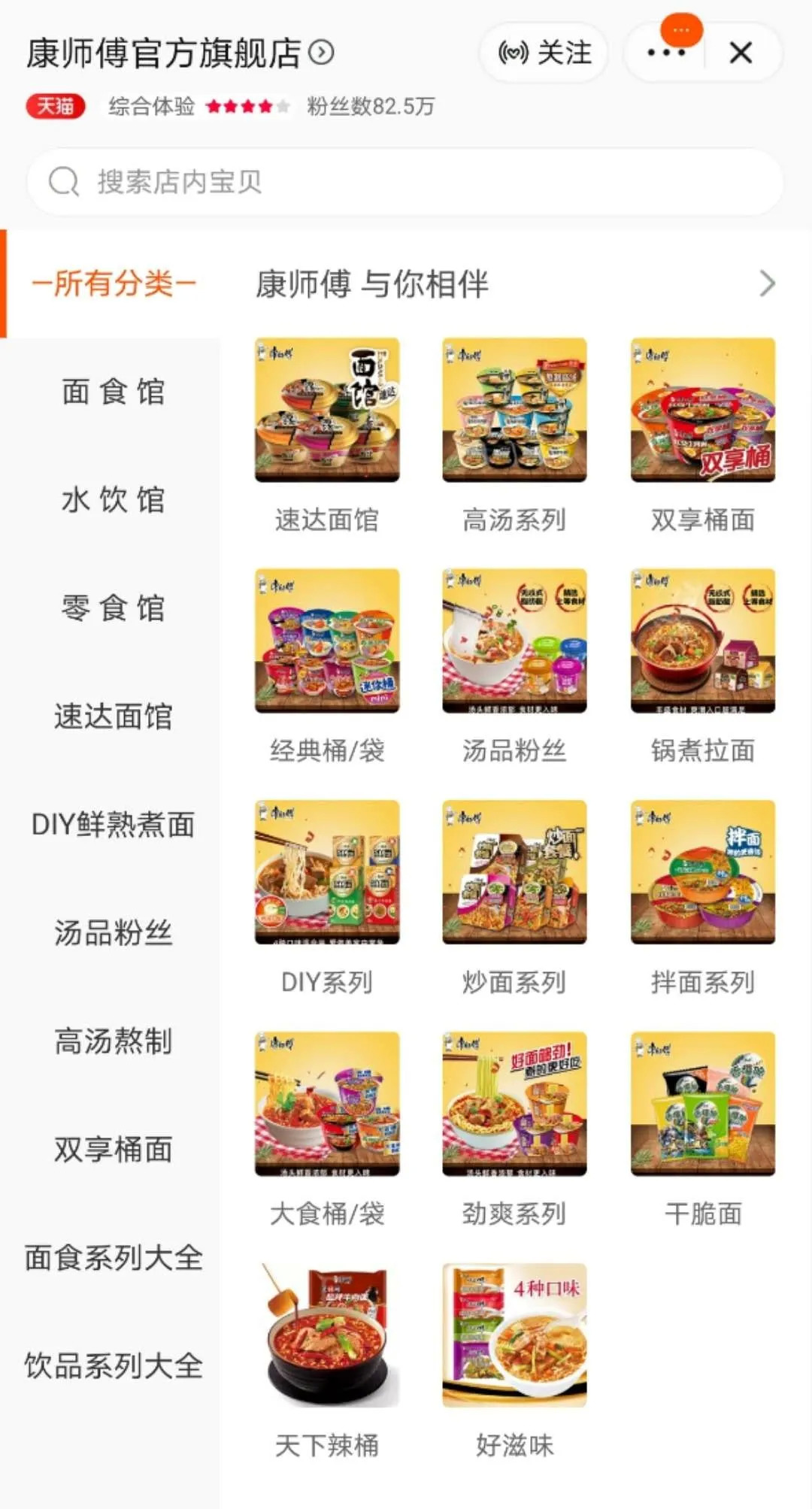812x1509 pixels.
Task: Expand the 康师傅 与你相伴 section arrow
Action: [x=767, y=284]
